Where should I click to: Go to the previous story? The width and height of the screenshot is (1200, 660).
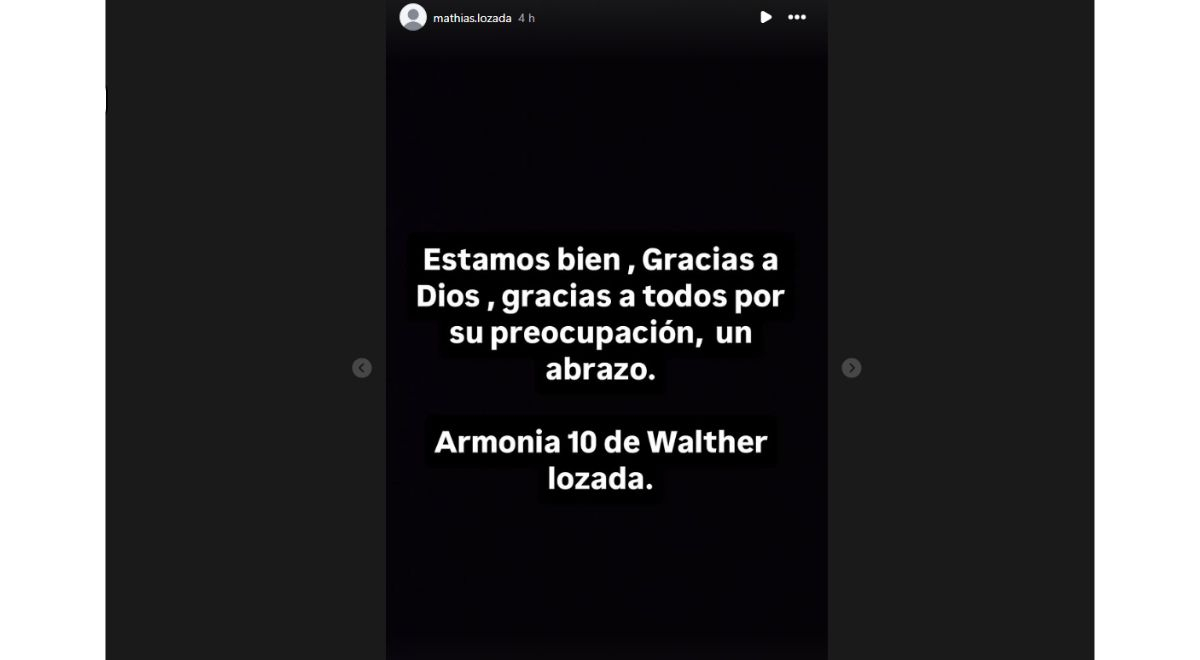click(x=362, y=368)
